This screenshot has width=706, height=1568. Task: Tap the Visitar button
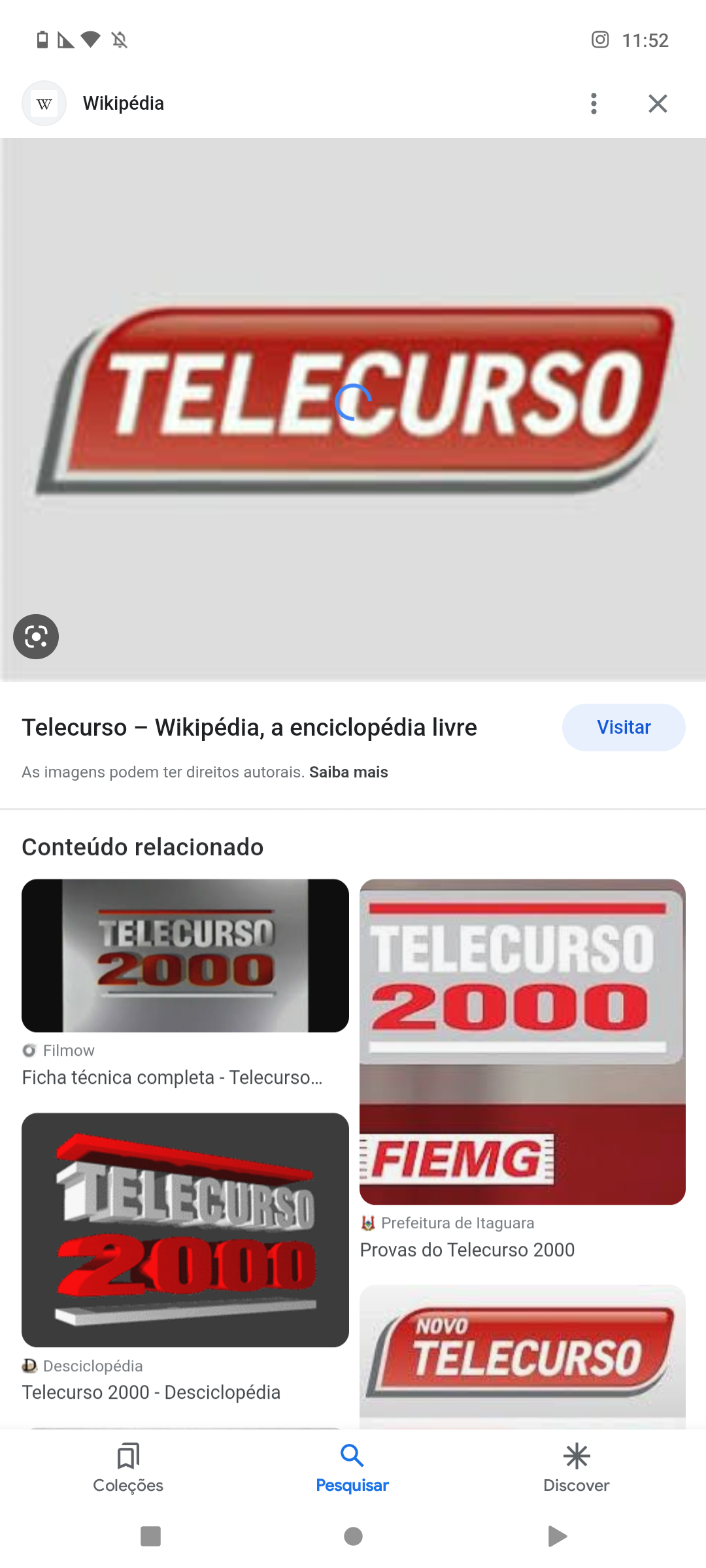(x=623, y=727)
